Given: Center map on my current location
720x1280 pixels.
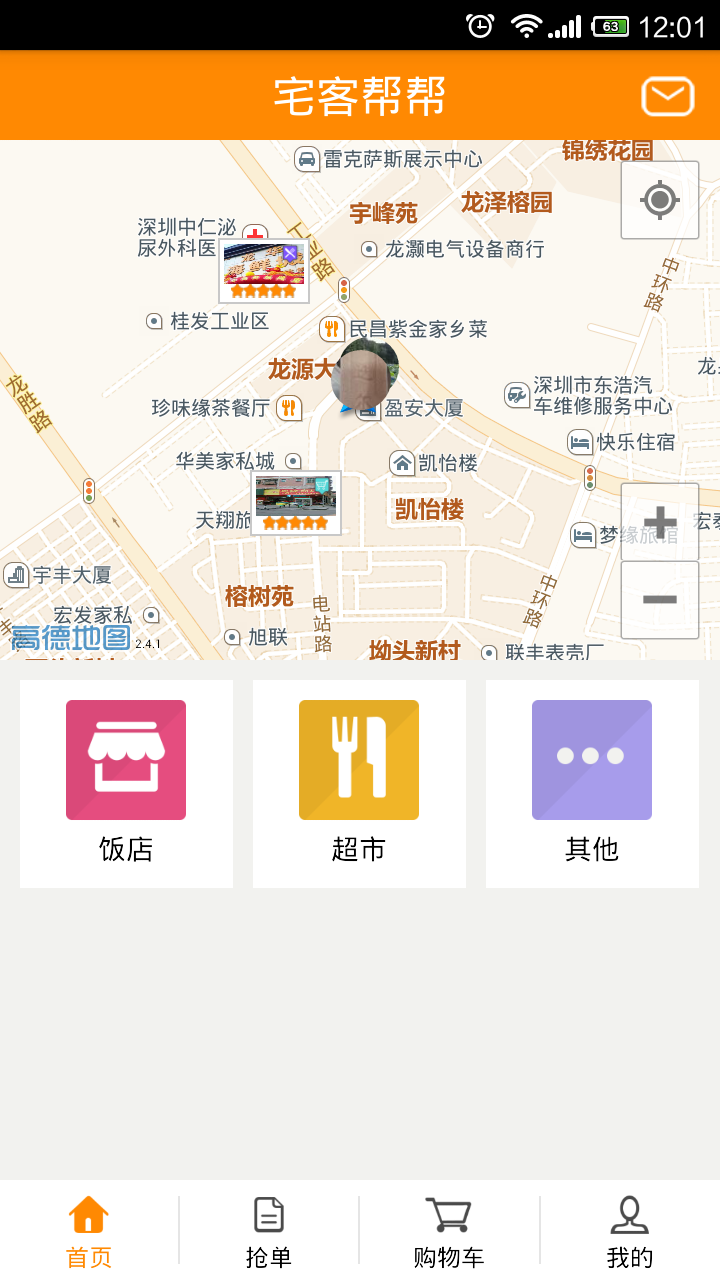Looking at the screenshot, I should pos(659,200).
